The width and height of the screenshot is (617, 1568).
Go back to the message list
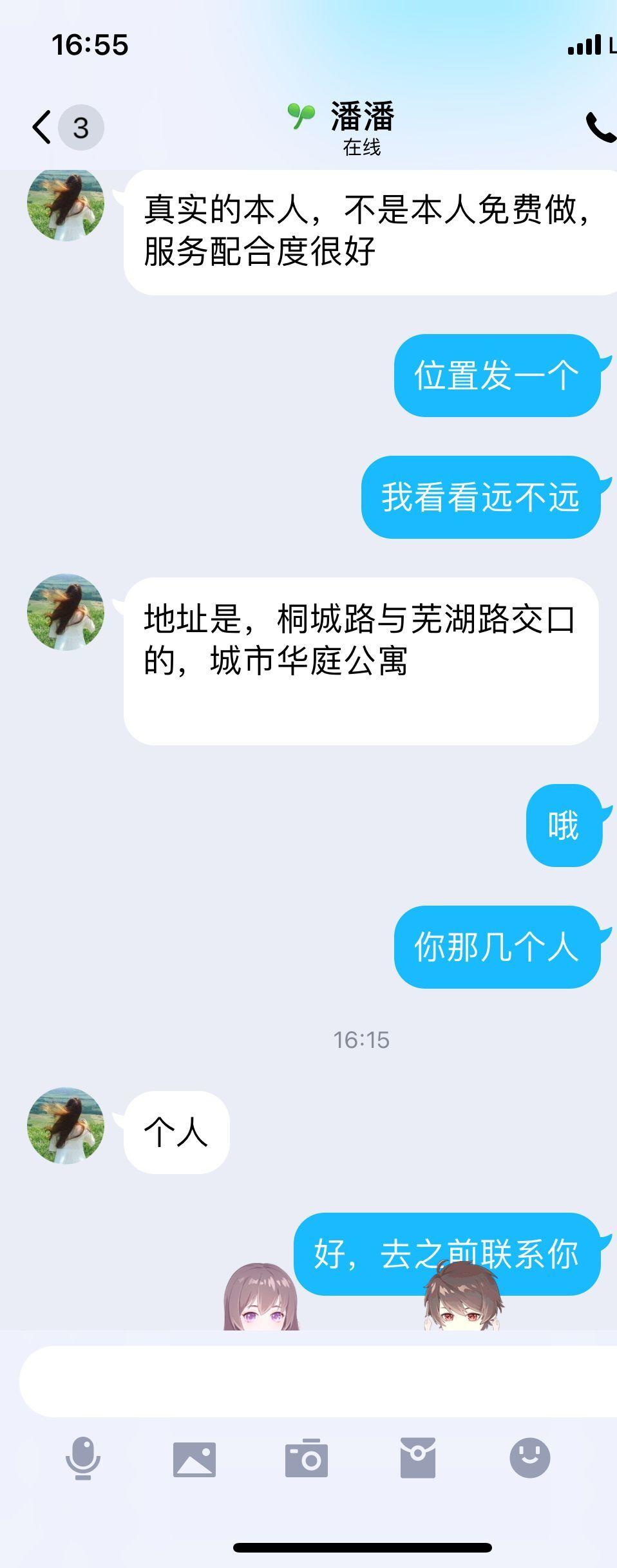tap(43, 127)
